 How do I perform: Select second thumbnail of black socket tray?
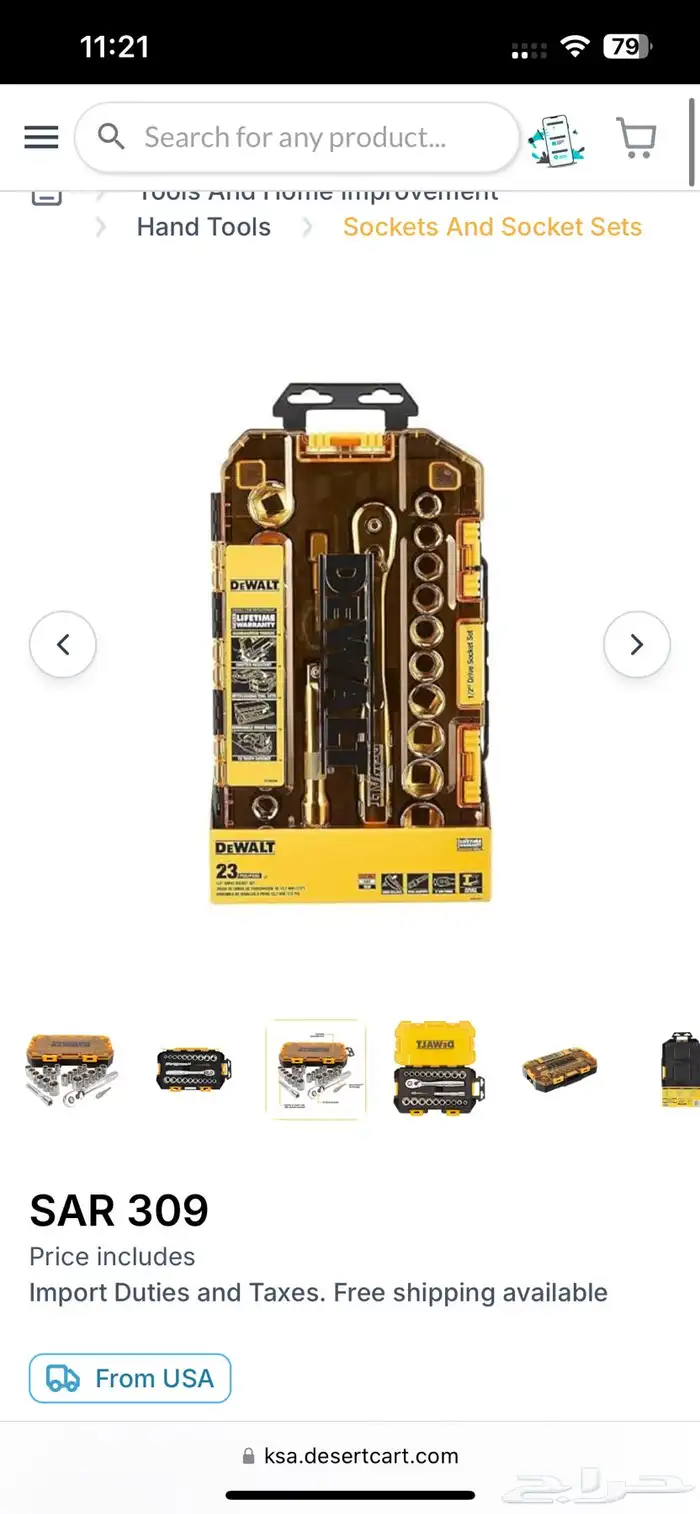(x=195, y=1069)
